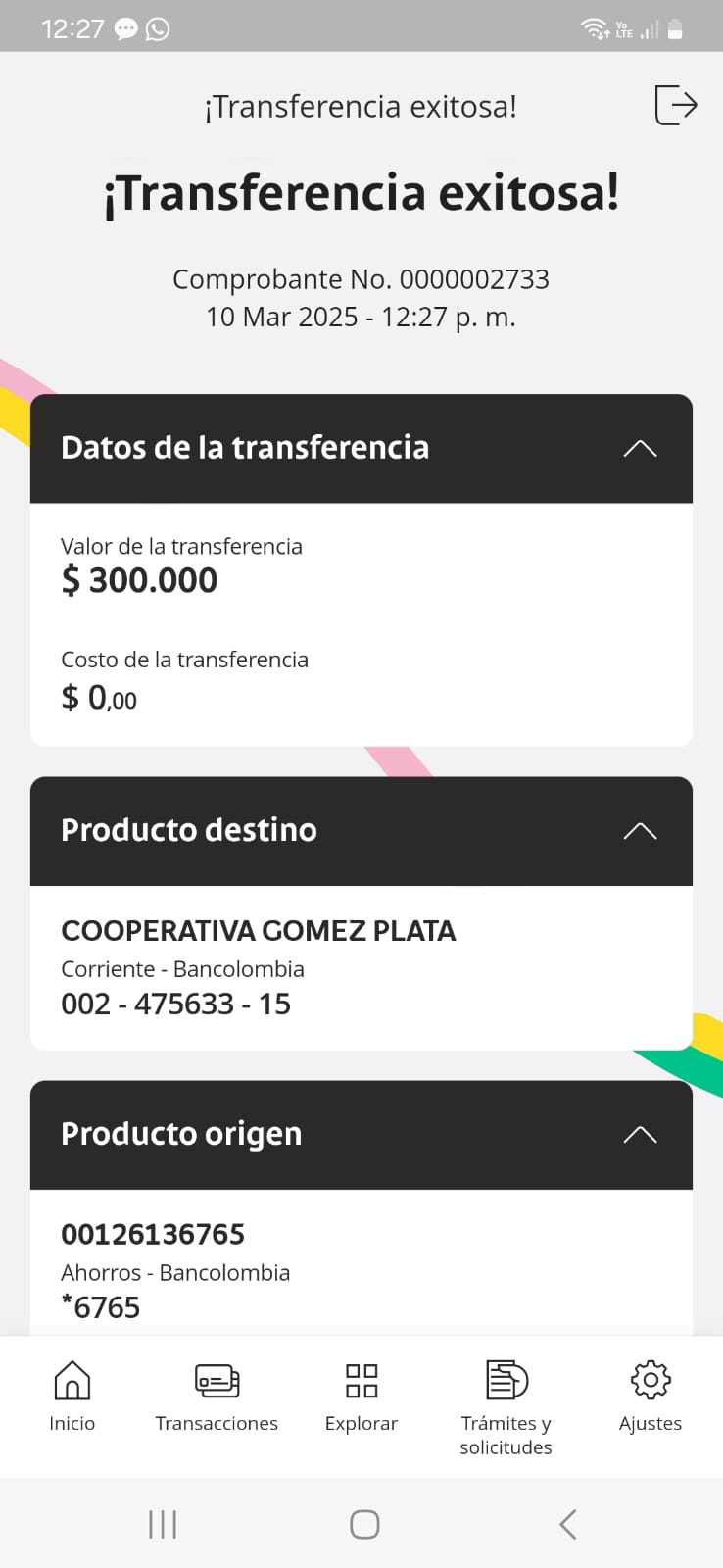Open the Ajustes settings tab
The height and width of the screenshot is (1568, 723).
click(651, 1396)
